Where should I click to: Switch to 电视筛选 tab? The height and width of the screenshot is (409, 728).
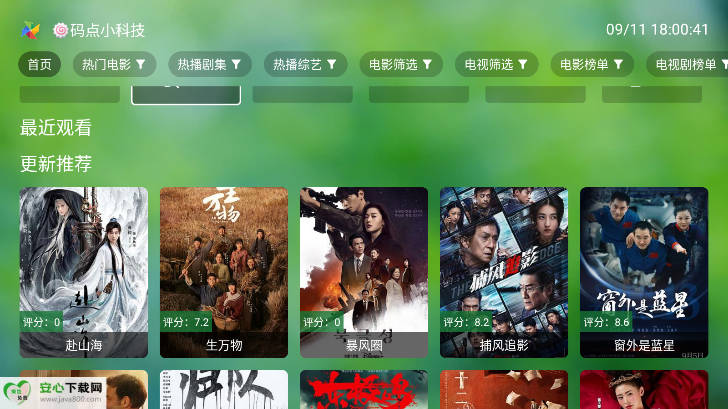(497, 65)
